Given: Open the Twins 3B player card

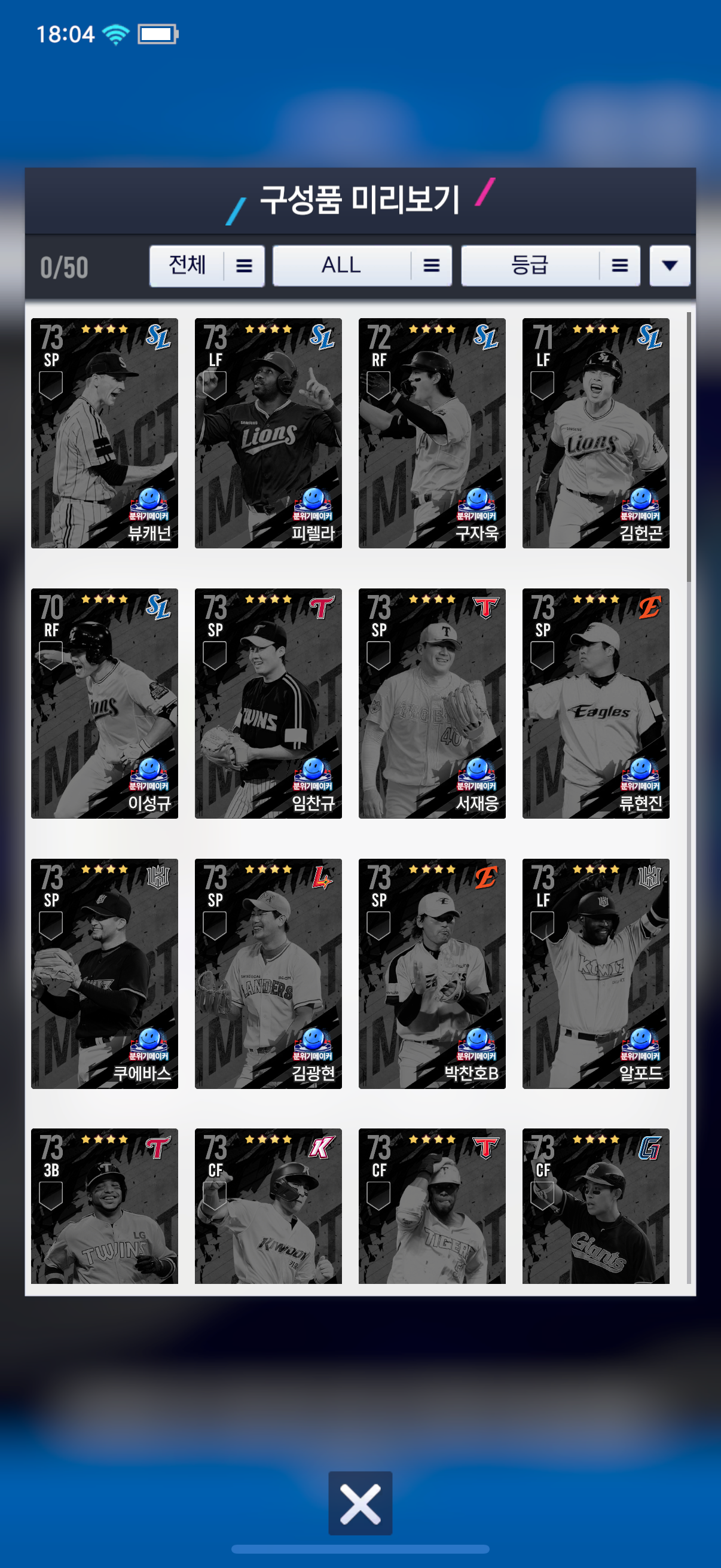Looking at the screenshot, I should click(x=105, y=1205).
